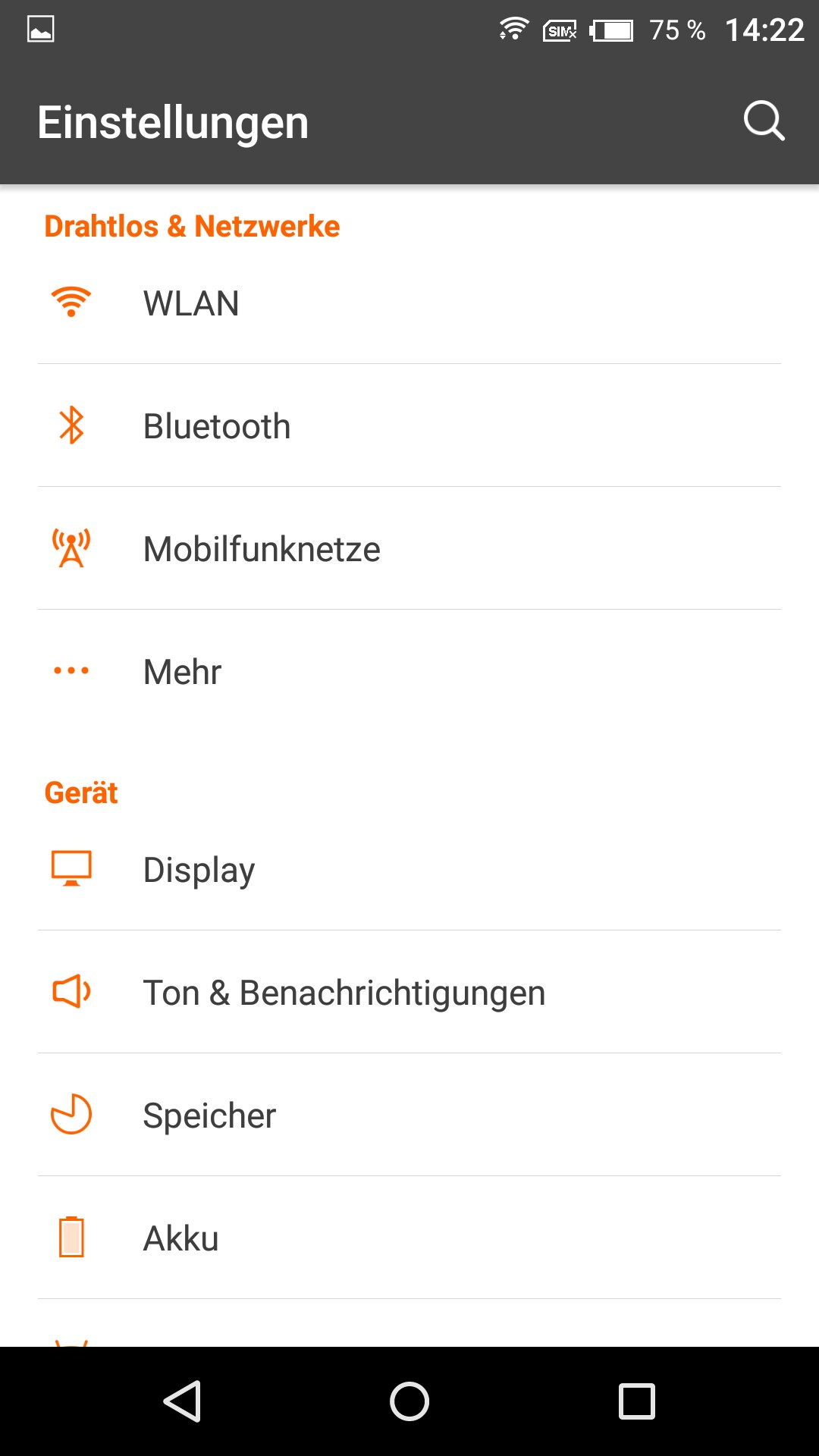Open Mobilfunknetze settings
This screenshot has width=819, height=1456.
pyautogui.click(x=409, y=549)
